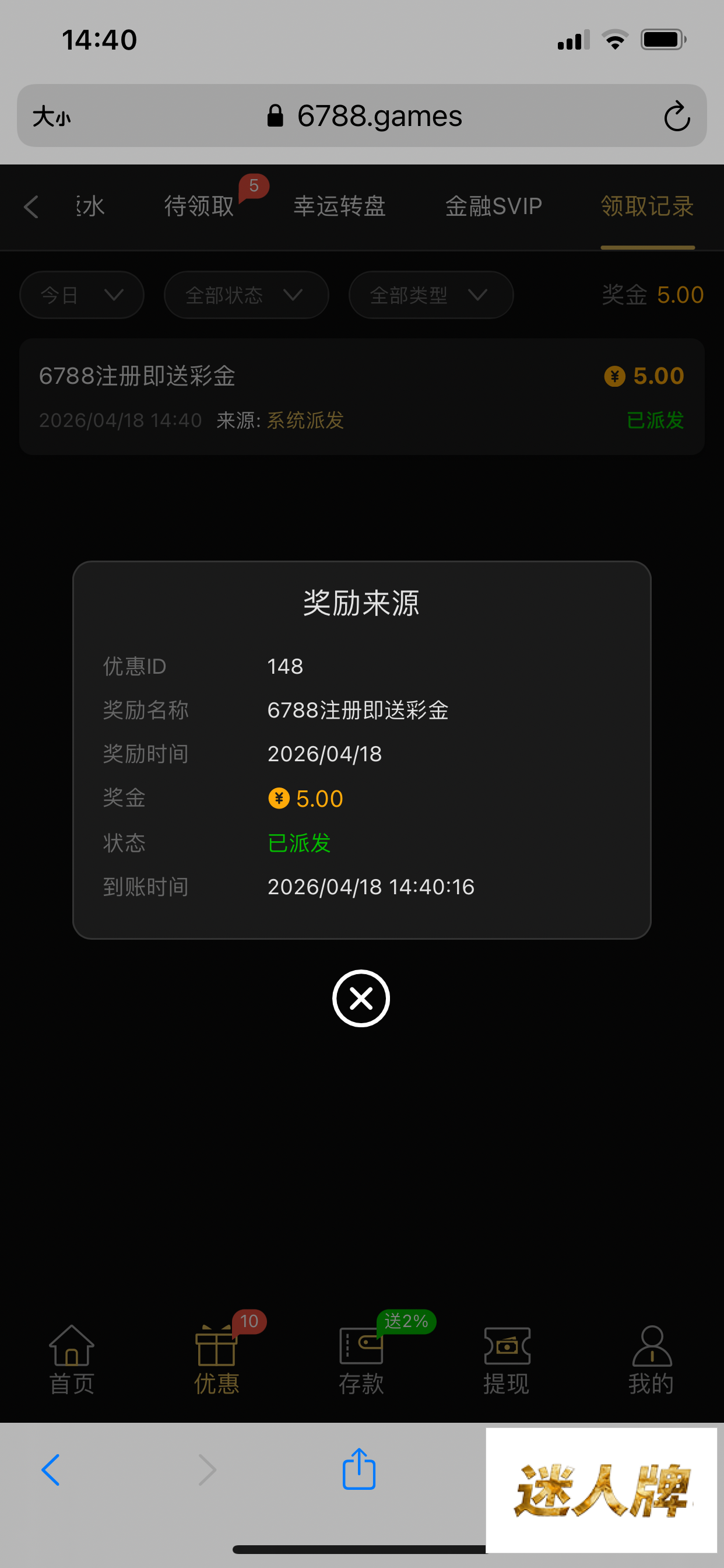Viewport: 724px width, 1568px height.
Task: Tap the Safari back arrow
Action: coord(51,1469)
